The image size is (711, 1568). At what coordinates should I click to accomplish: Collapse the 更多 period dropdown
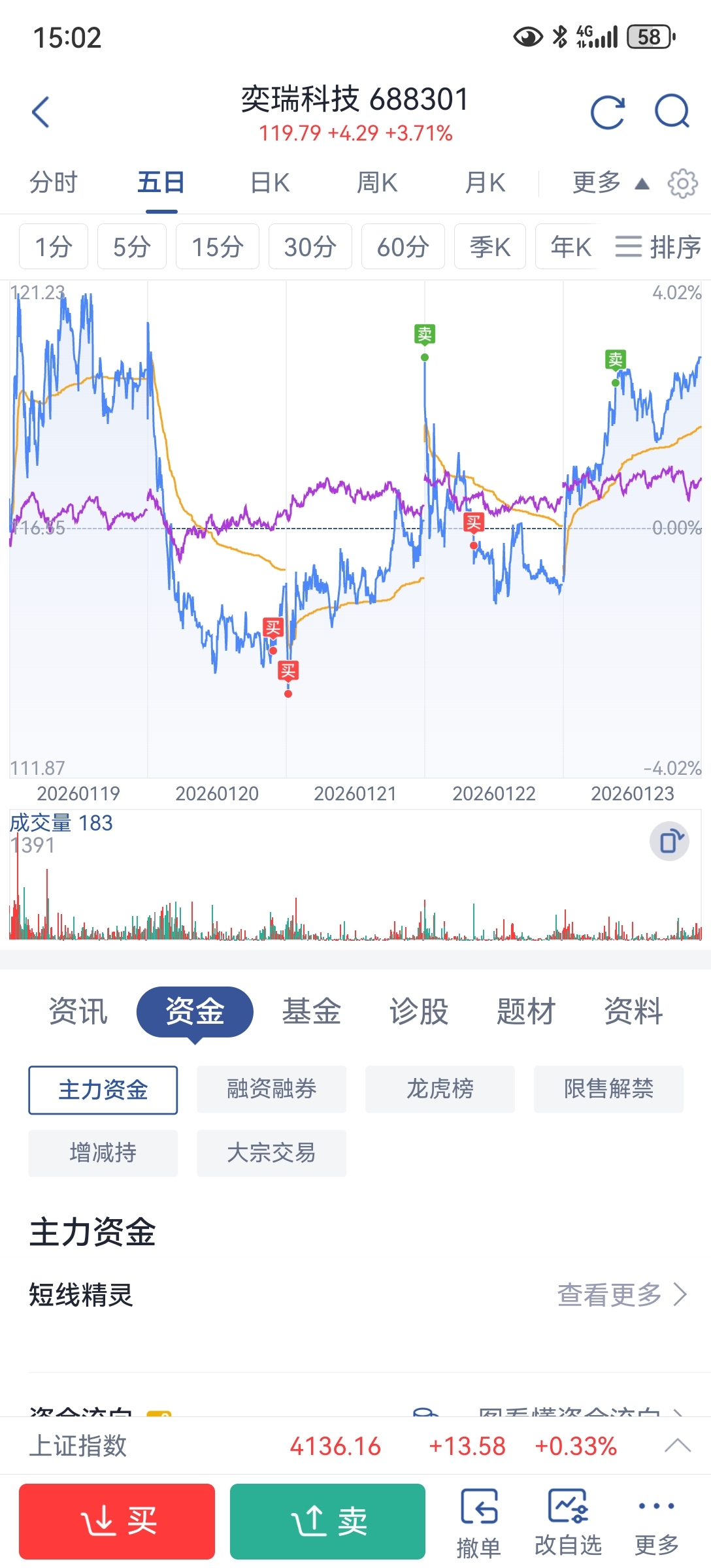click(610, 182)
